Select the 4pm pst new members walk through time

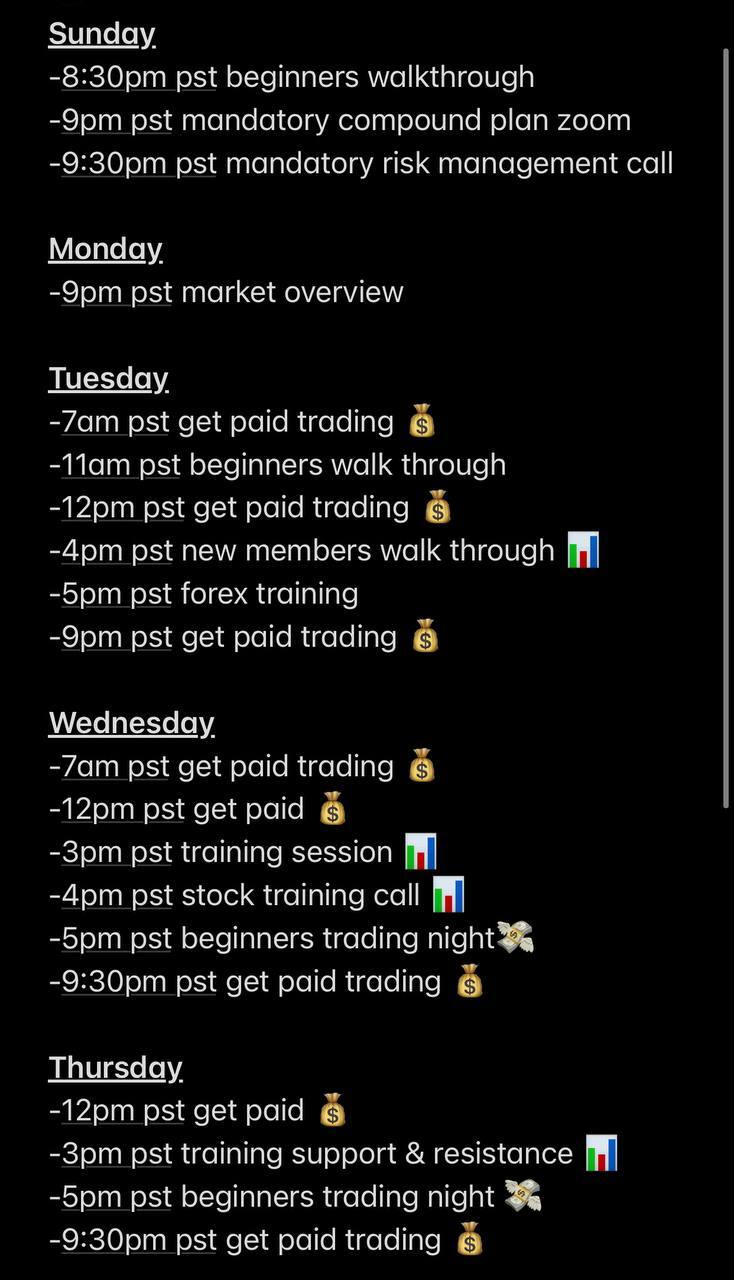pos(117,551)
